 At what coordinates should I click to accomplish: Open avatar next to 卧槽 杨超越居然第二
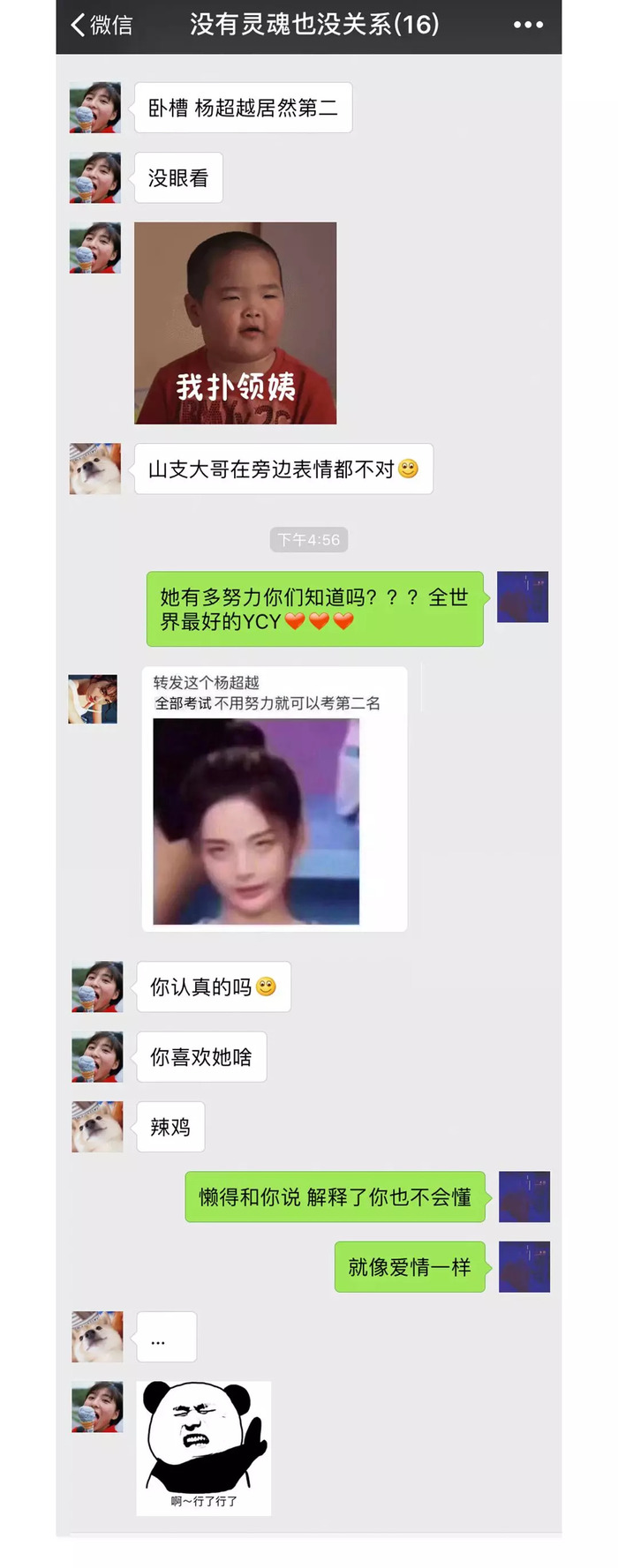(95, 108)
